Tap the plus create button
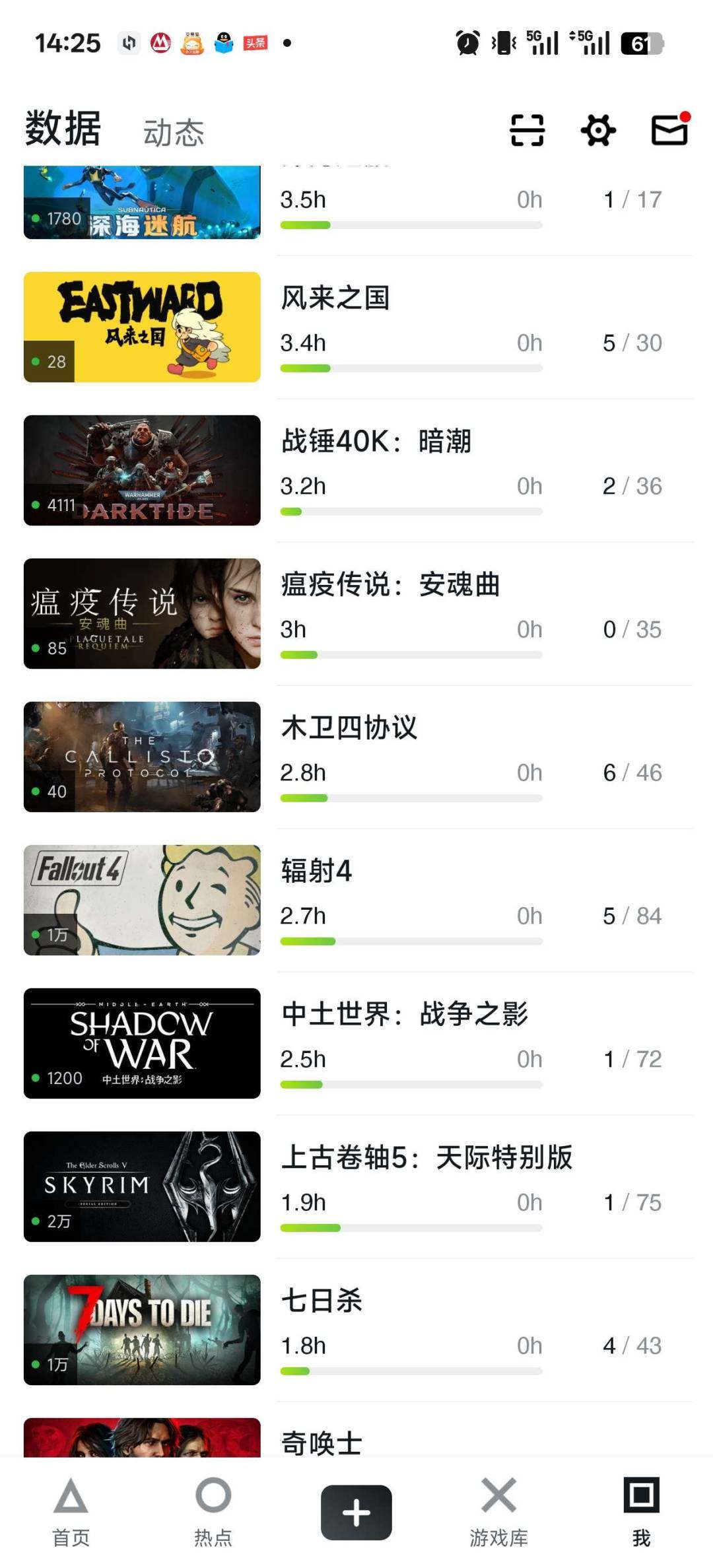This screenshot has width=713, height=1568. pos(356,1512)
